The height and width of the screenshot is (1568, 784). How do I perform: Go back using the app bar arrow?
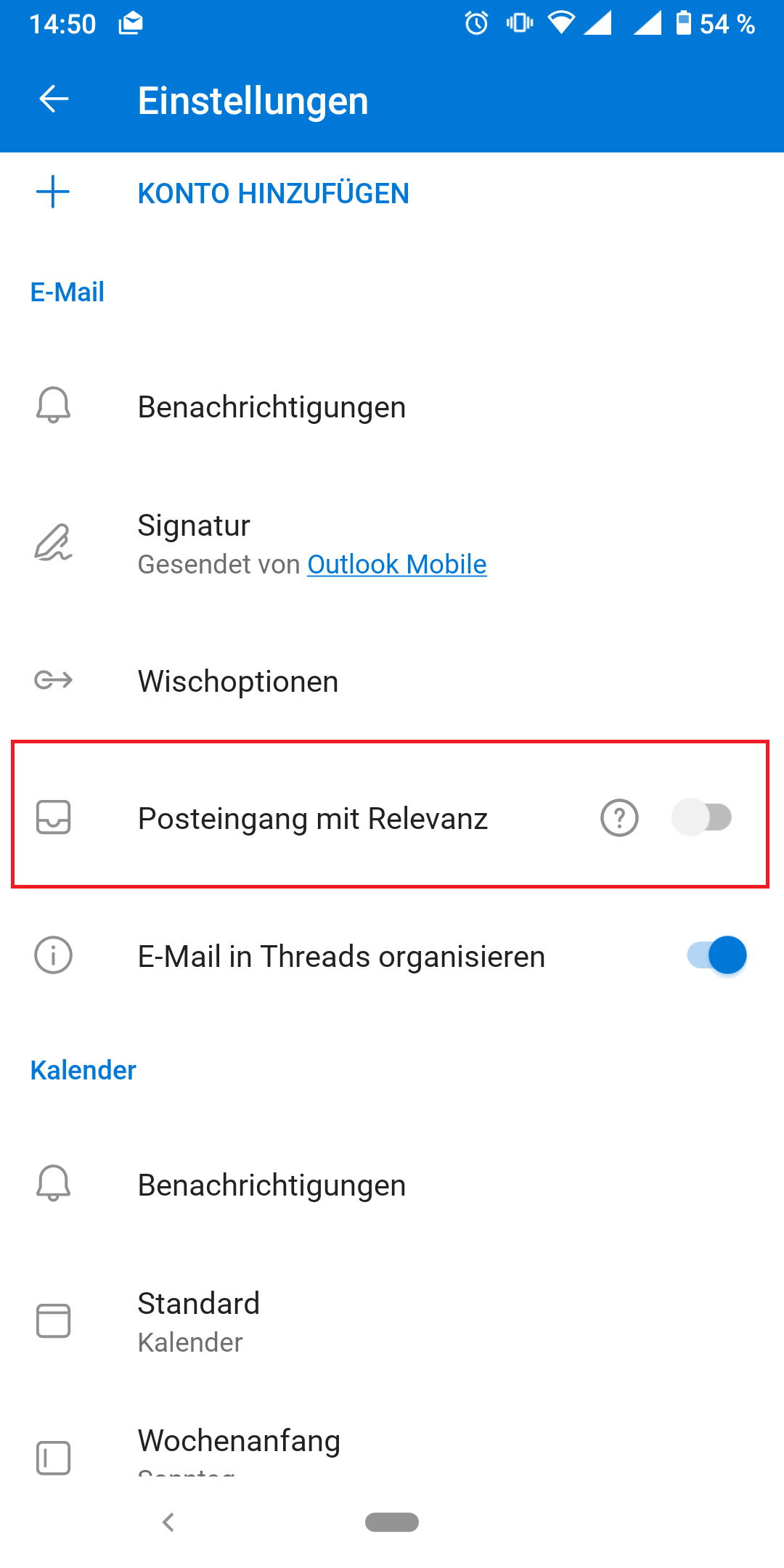54,99
